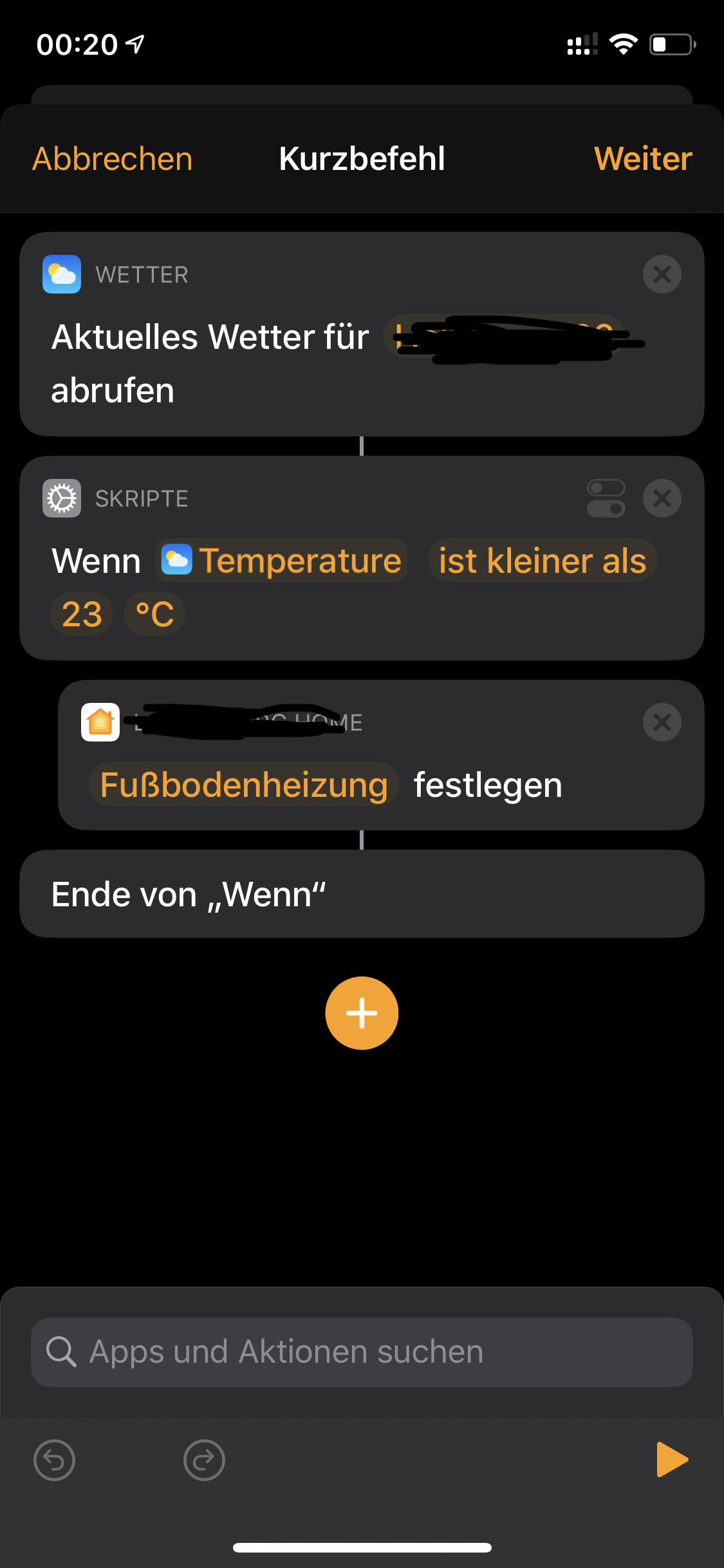Remove the Skripte Wenn action

(x=662, y=498)
